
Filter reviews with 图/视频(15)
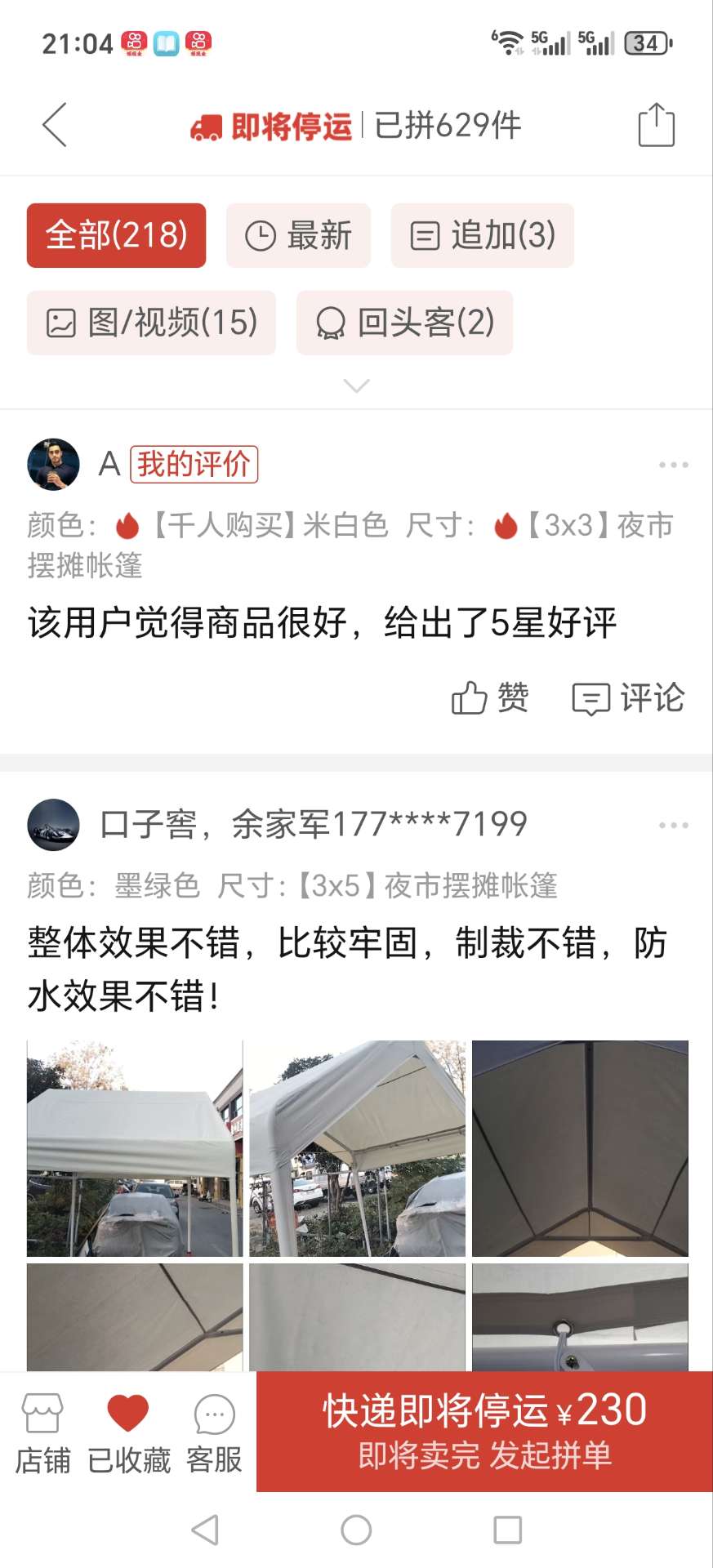click(x=151, y=323)
